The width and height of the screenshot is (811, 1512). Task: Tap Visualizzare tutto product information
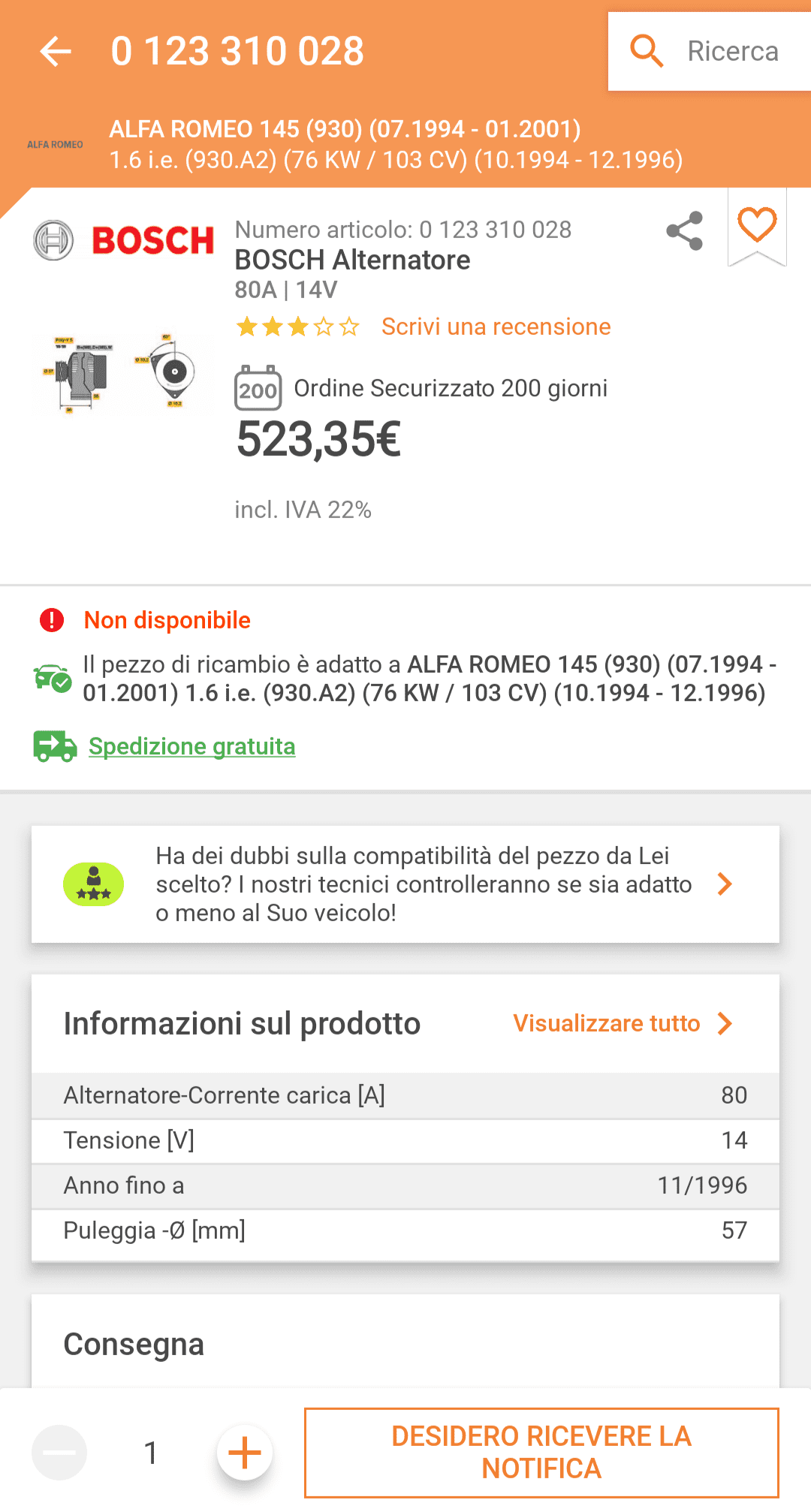click(x=622, y=1023)
